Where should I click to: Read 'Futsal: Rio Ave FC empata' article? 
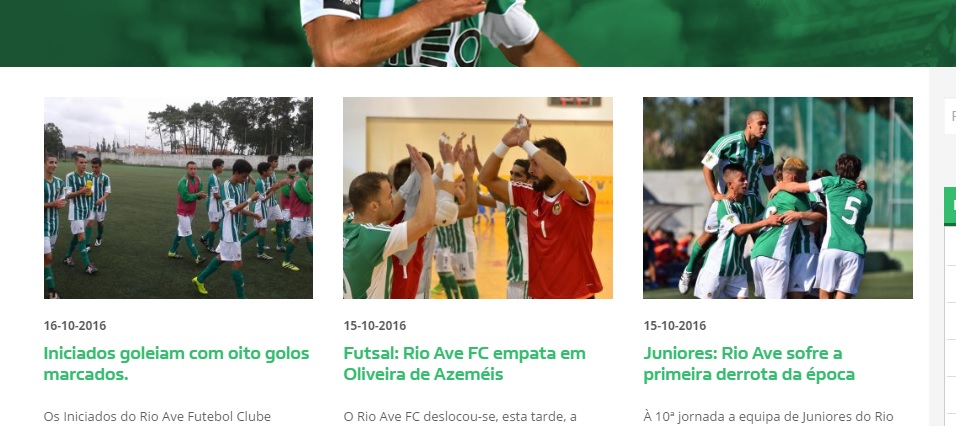pyautogui.click(x=464, y=364)
